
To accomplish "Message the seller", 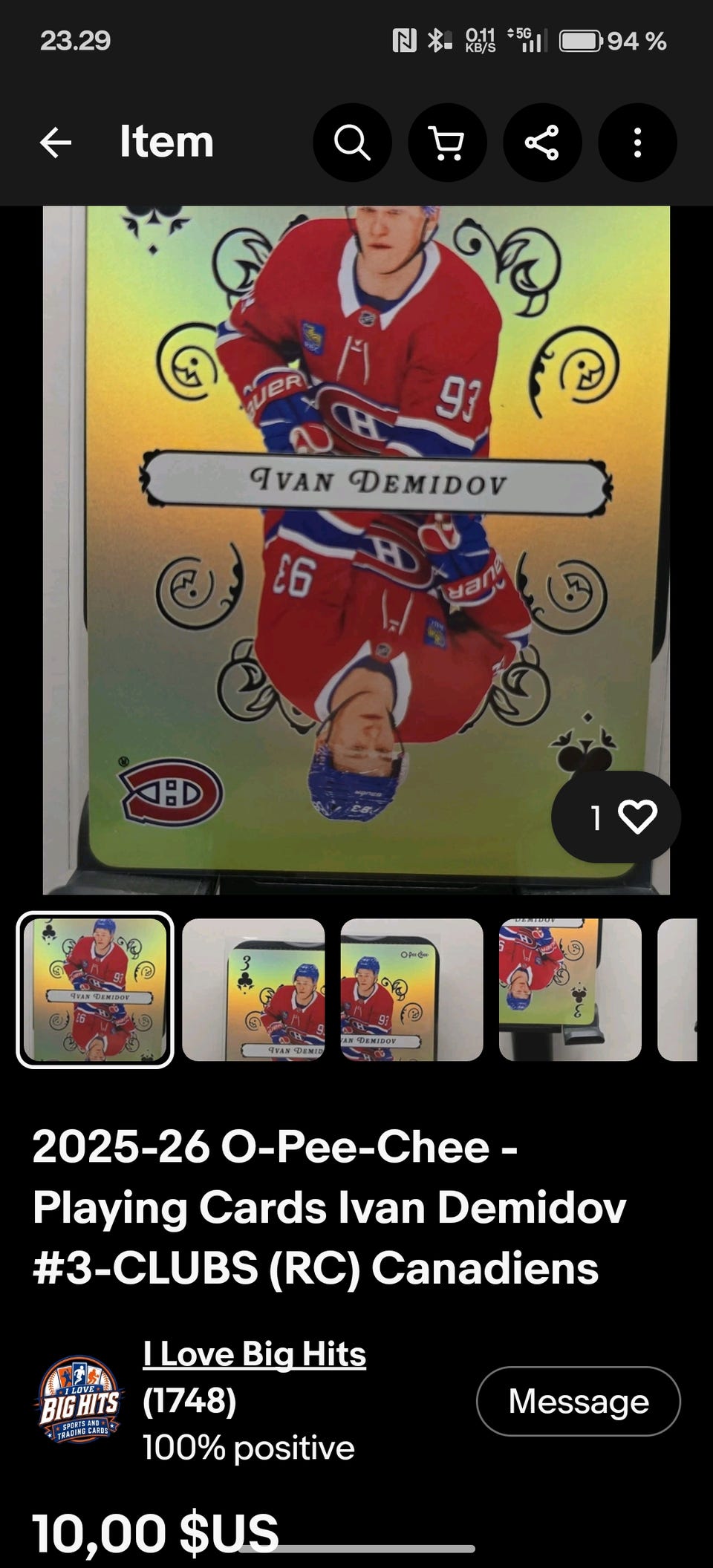I will point(578,1402).
